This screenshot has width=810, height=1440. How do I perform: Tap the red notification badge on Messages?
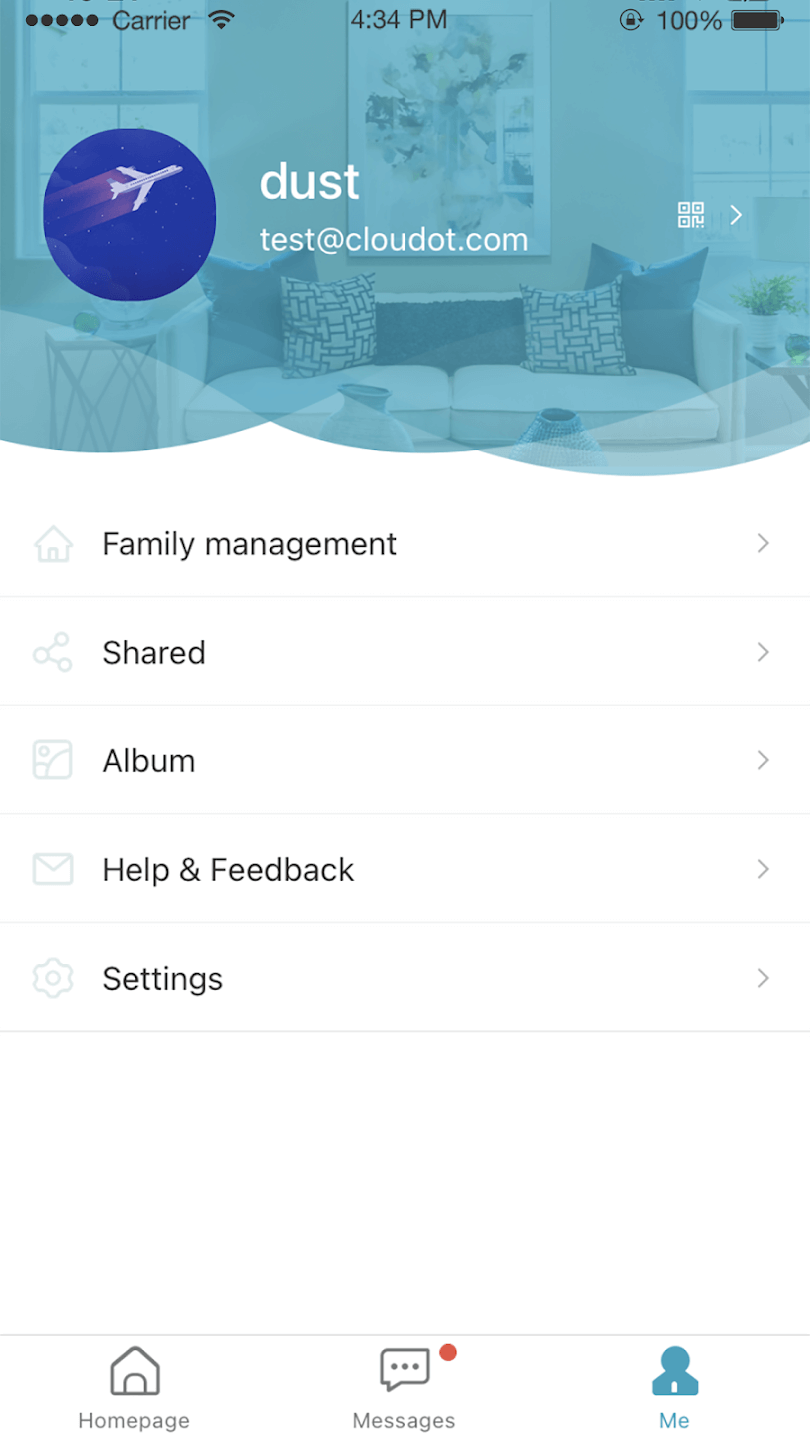(x=446, y=1352)
